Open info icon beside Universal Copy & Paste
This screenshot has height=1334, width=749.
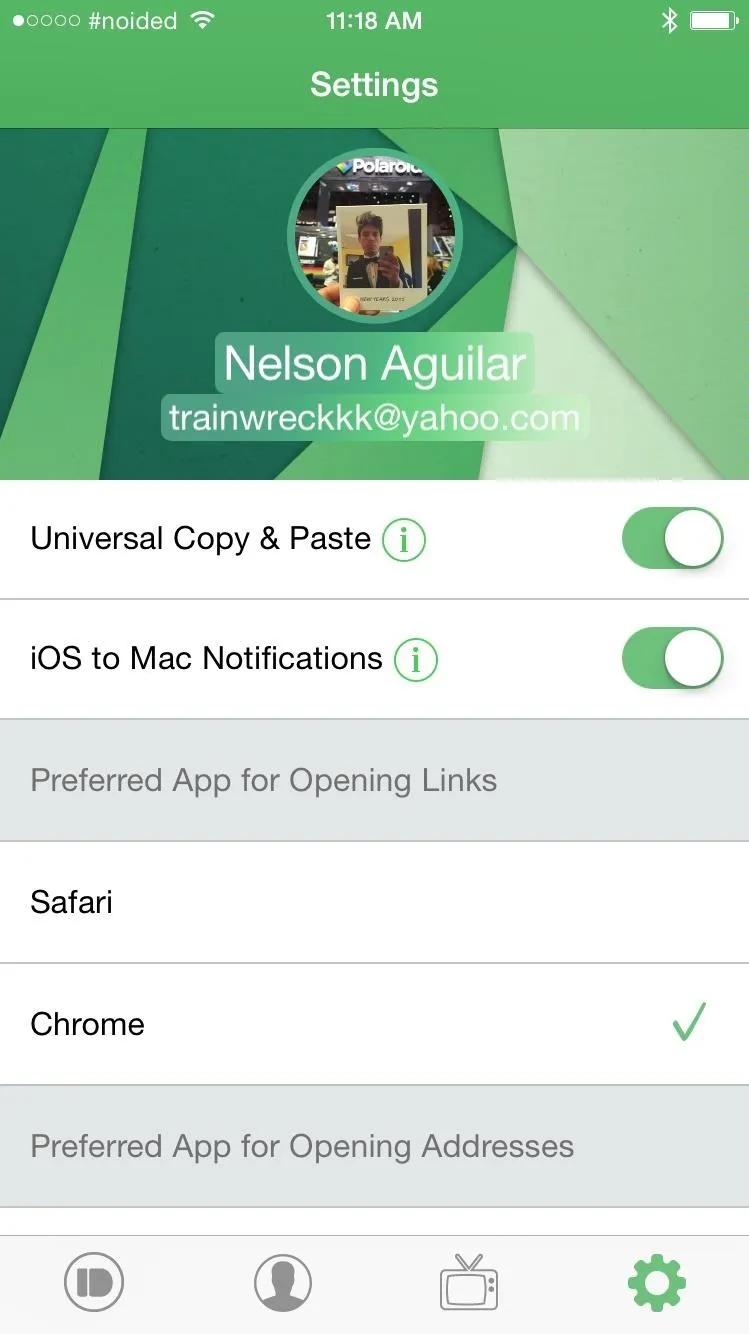404,540
